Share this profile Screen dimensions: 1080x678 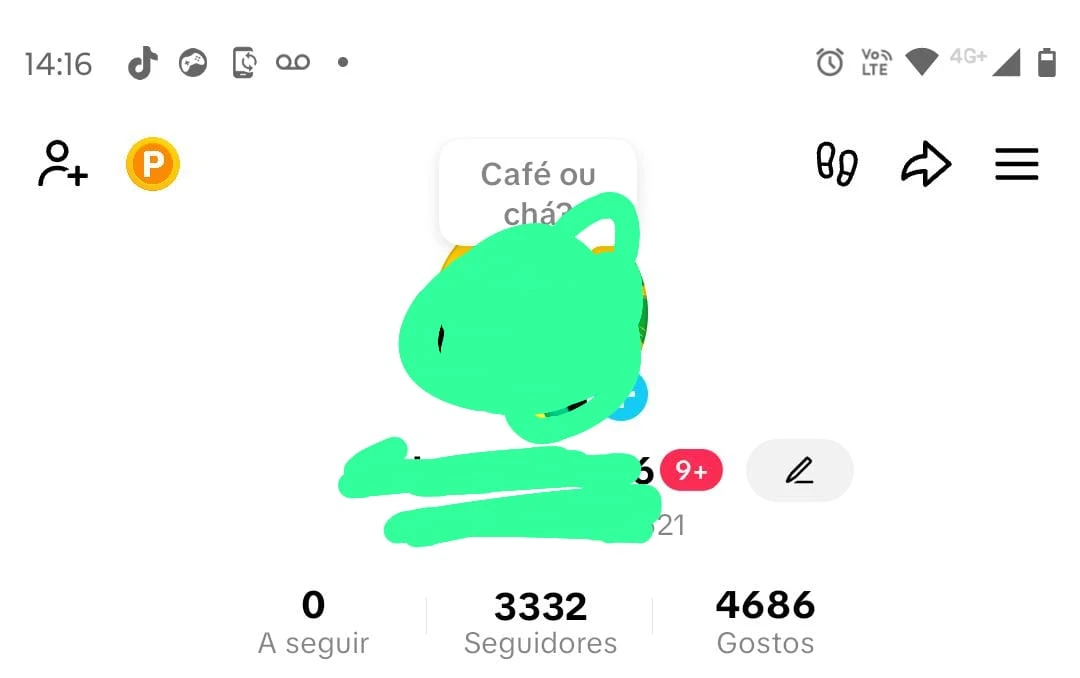(926, 164)
